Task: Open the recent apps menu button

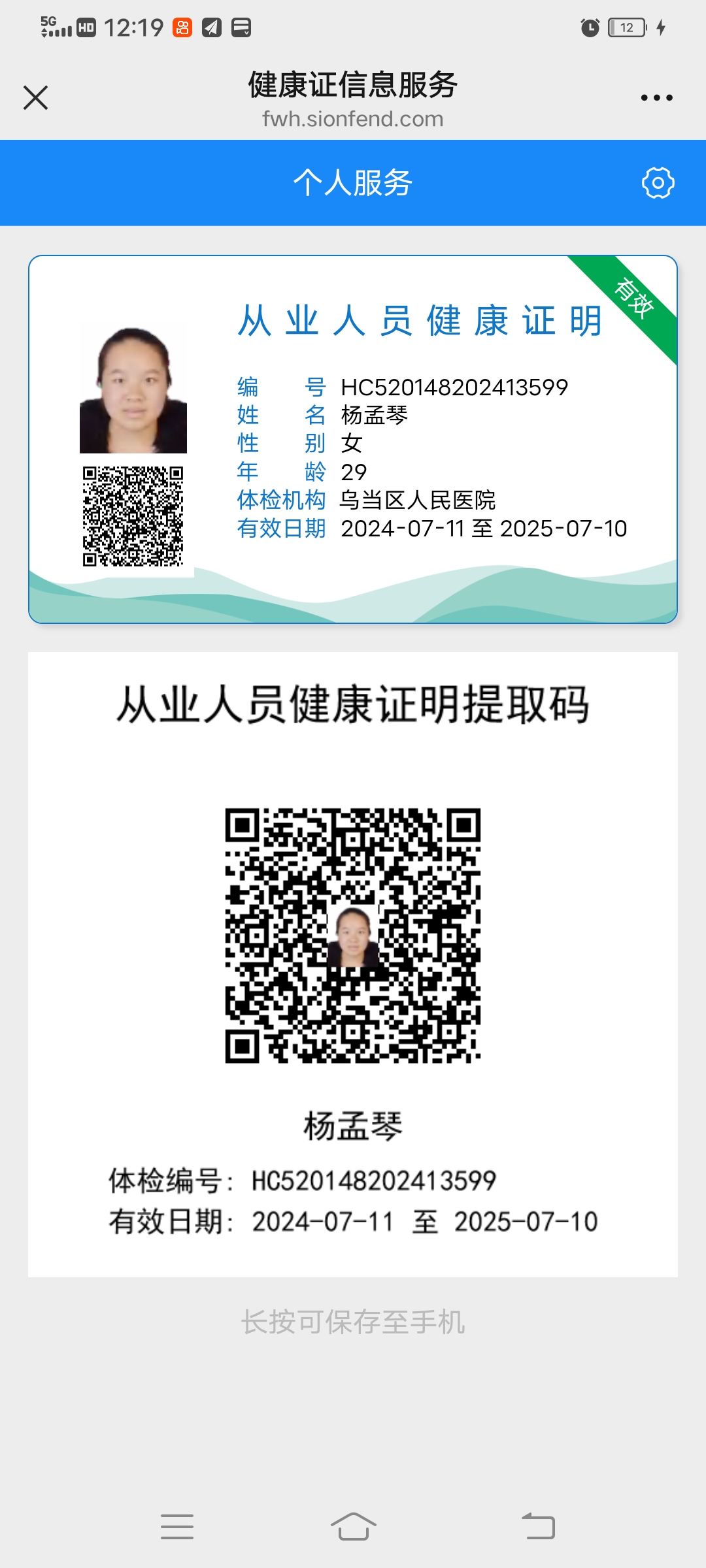Action: pos(177,1527)
